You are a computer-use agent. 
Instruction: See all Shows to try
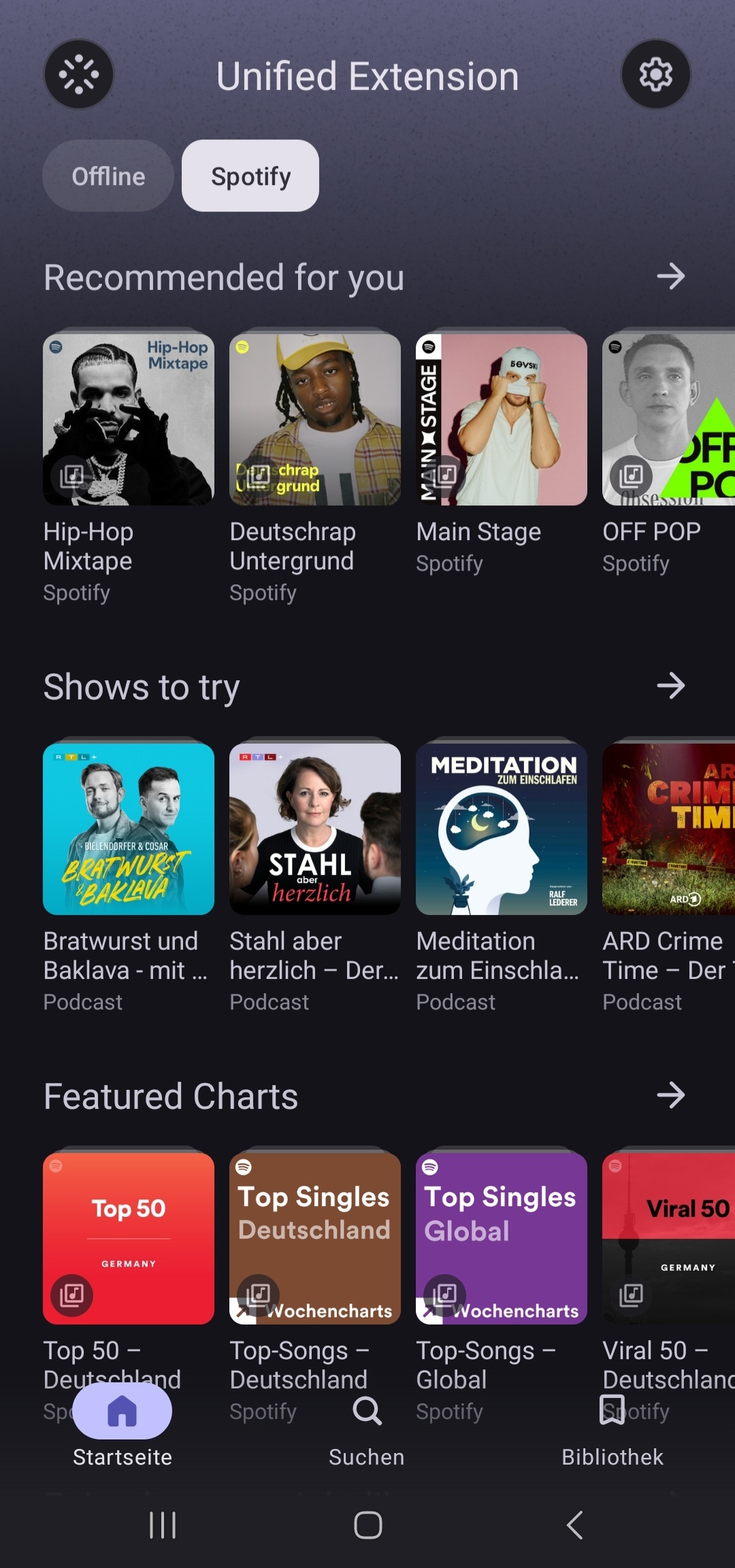click(x=670, y=686)
